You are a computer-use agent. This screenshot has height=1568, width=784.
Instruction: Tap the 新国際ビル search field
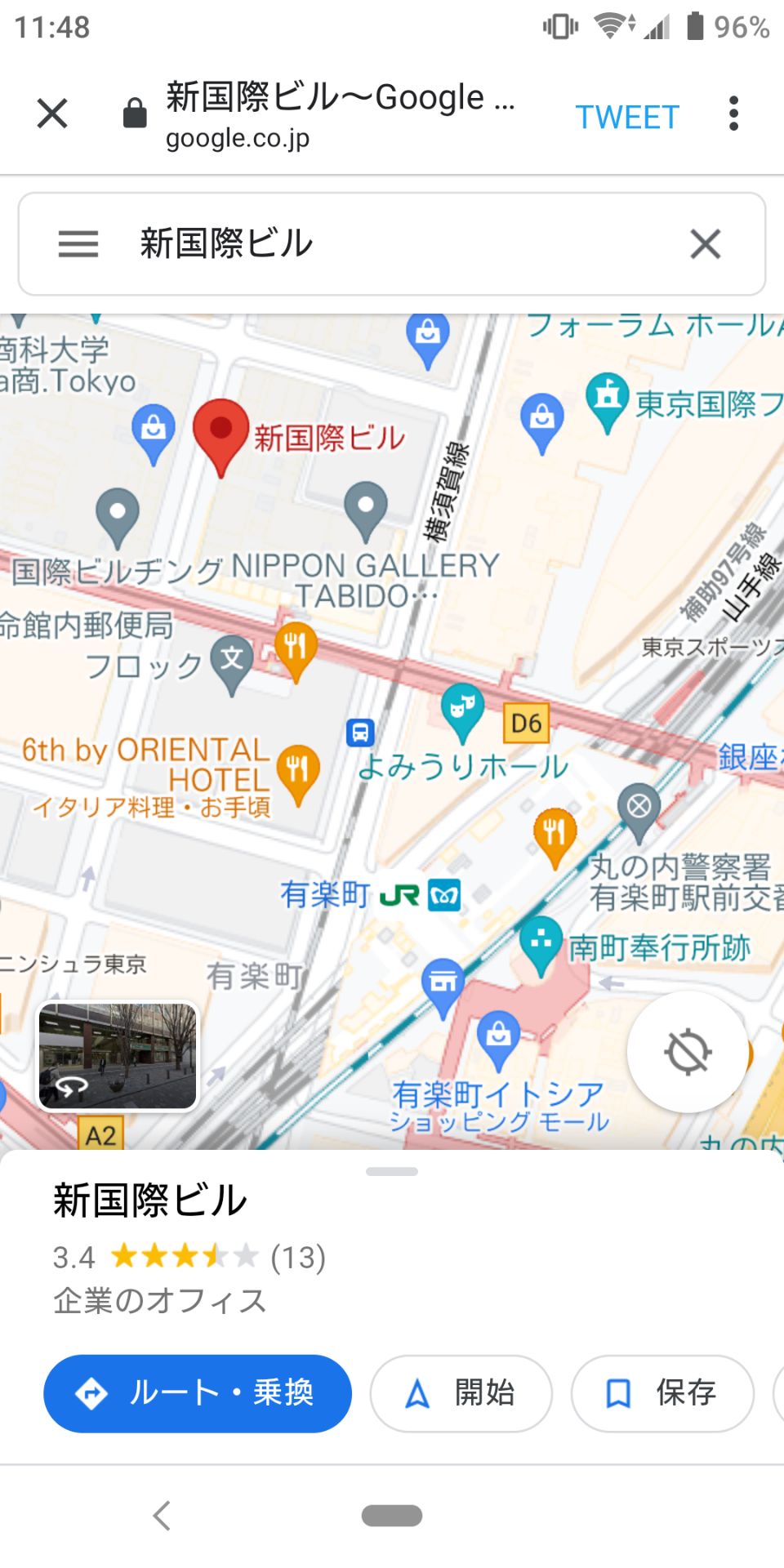point(392,243)
